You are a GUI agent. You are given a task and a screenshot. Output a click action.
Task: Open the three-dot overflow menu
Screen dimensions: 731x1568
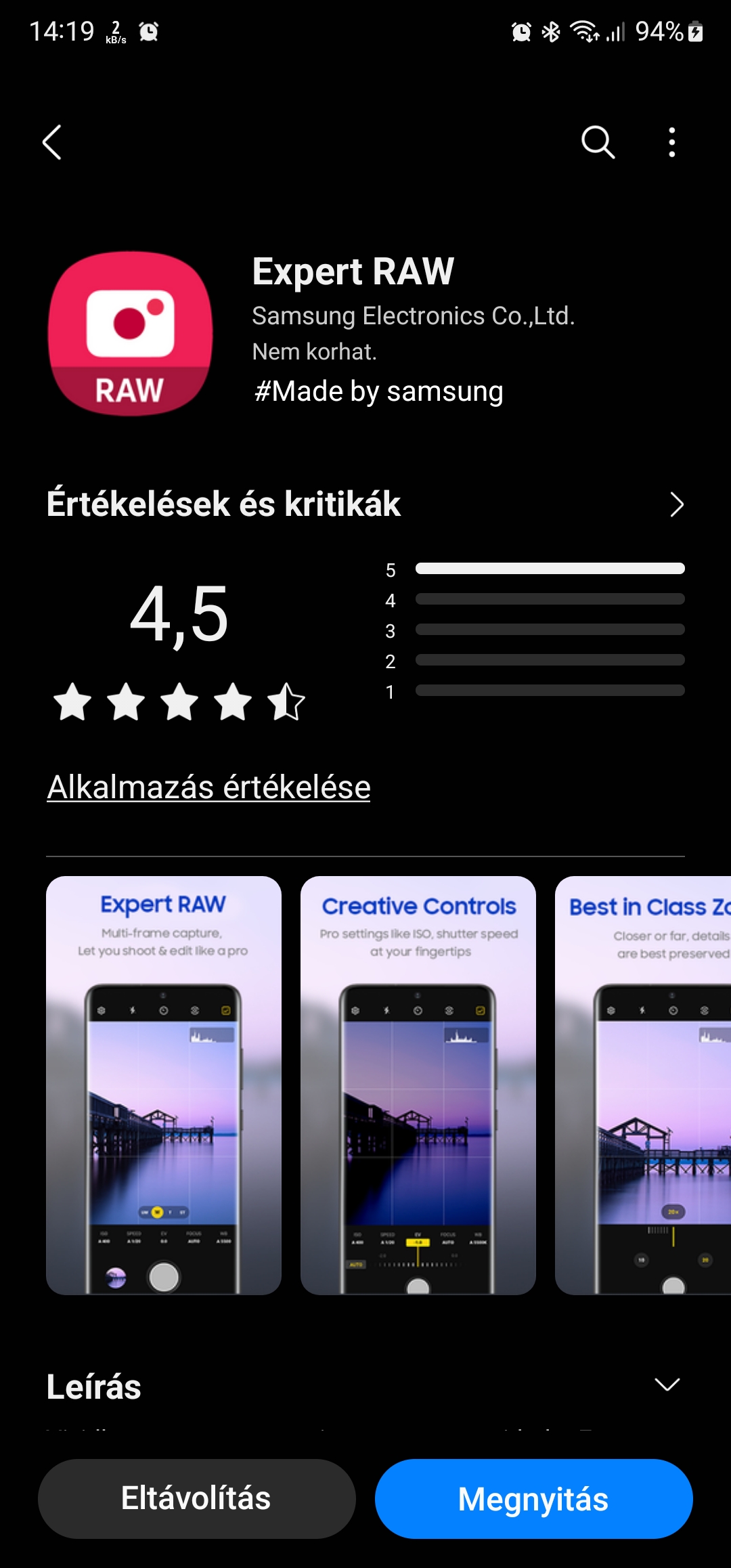[671, 142]
